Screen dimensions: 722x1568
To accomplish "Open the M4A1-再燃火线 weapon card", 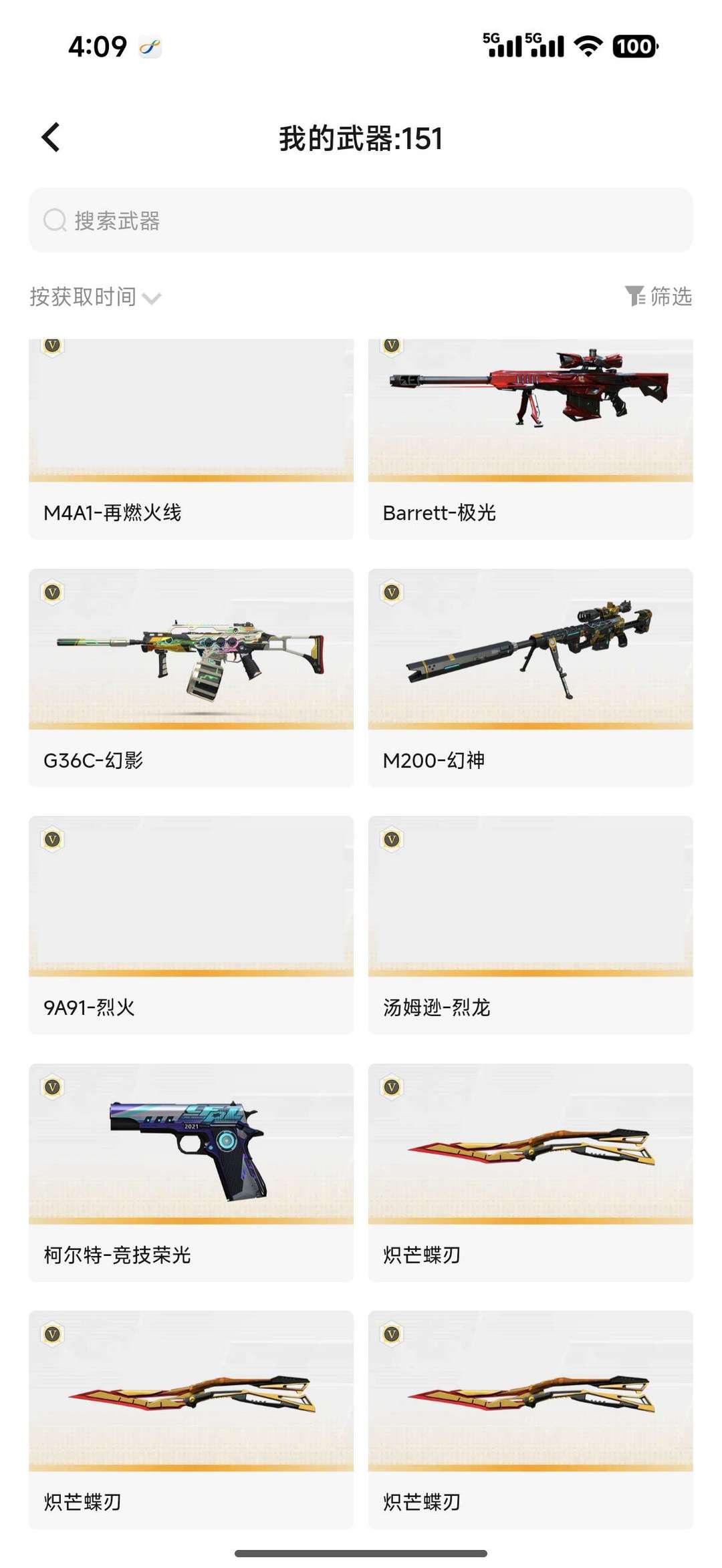I will (191, 438).
